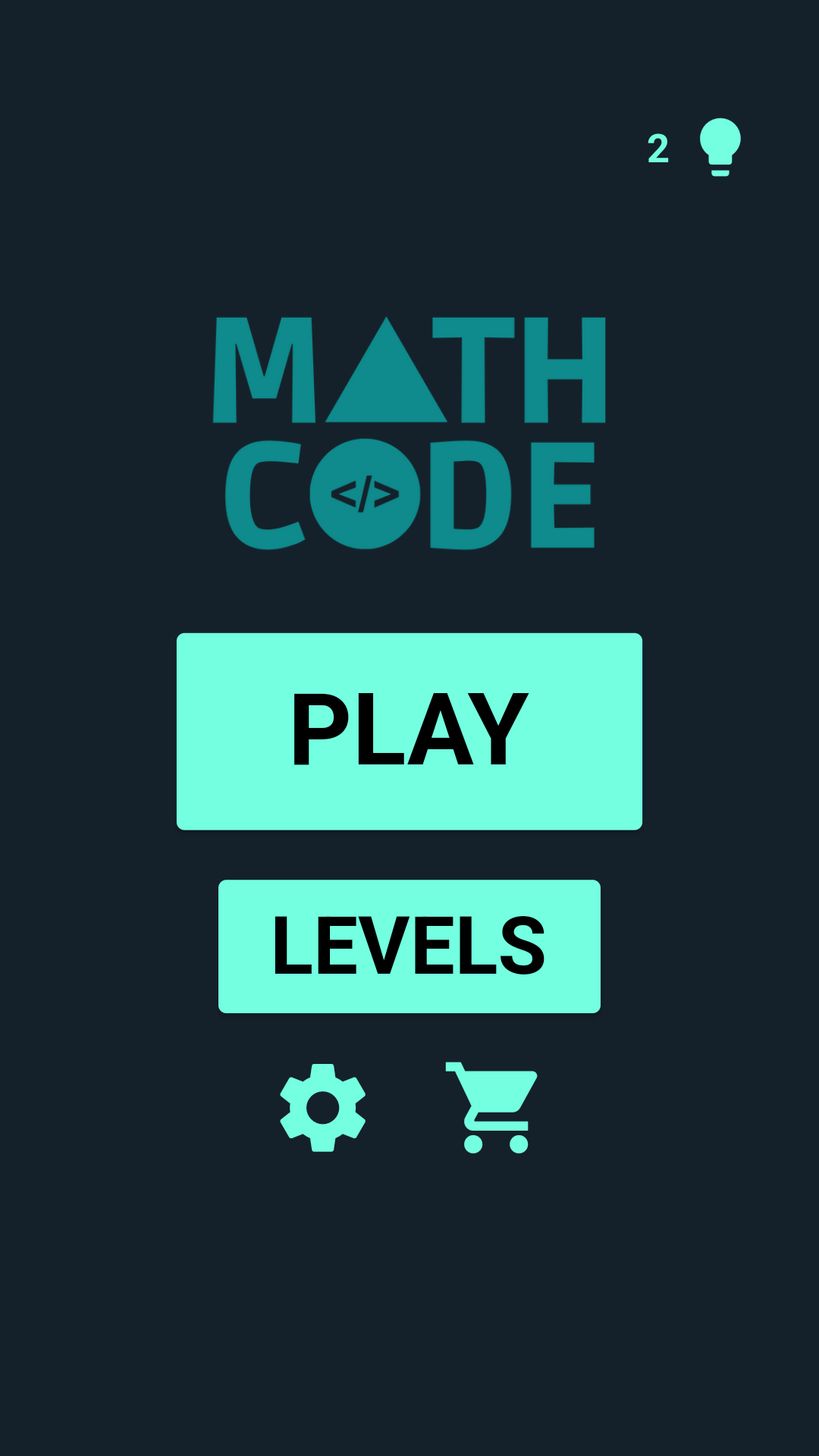This screenshot has height=1456, width=819.
Task: Tap the hints lightbulb icon
Action: [x=720, y=147]
